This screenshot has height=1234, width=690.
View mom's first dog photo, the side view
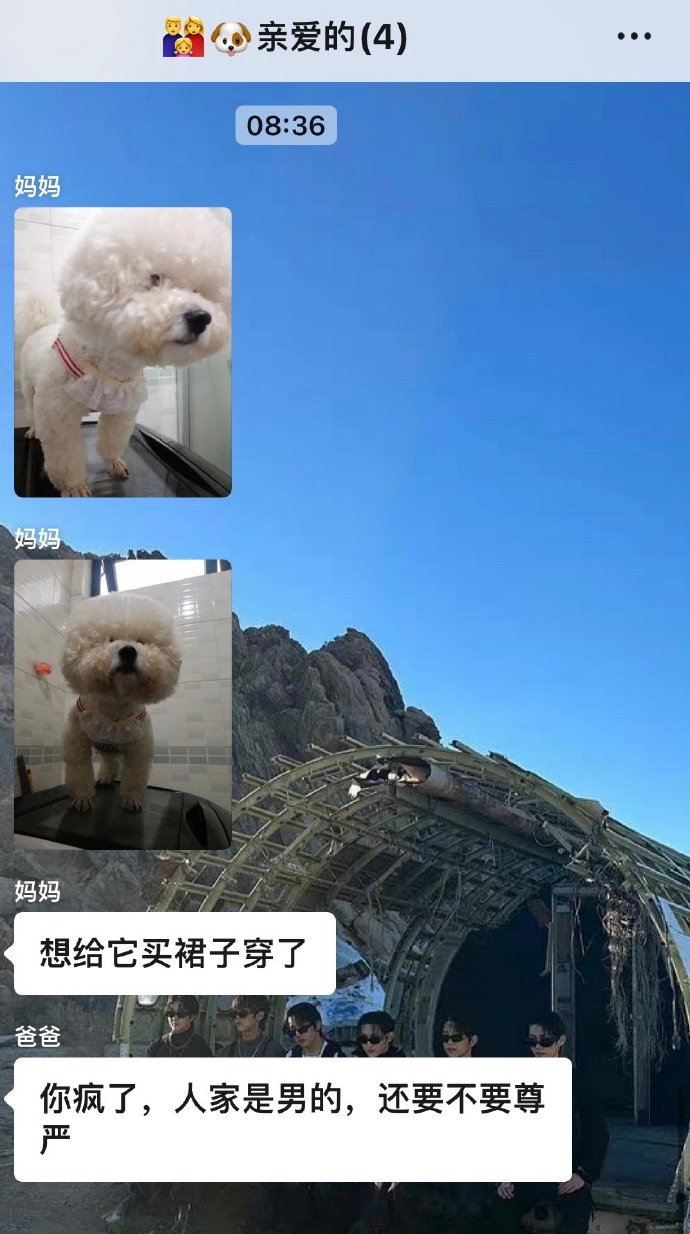[123, 352]
